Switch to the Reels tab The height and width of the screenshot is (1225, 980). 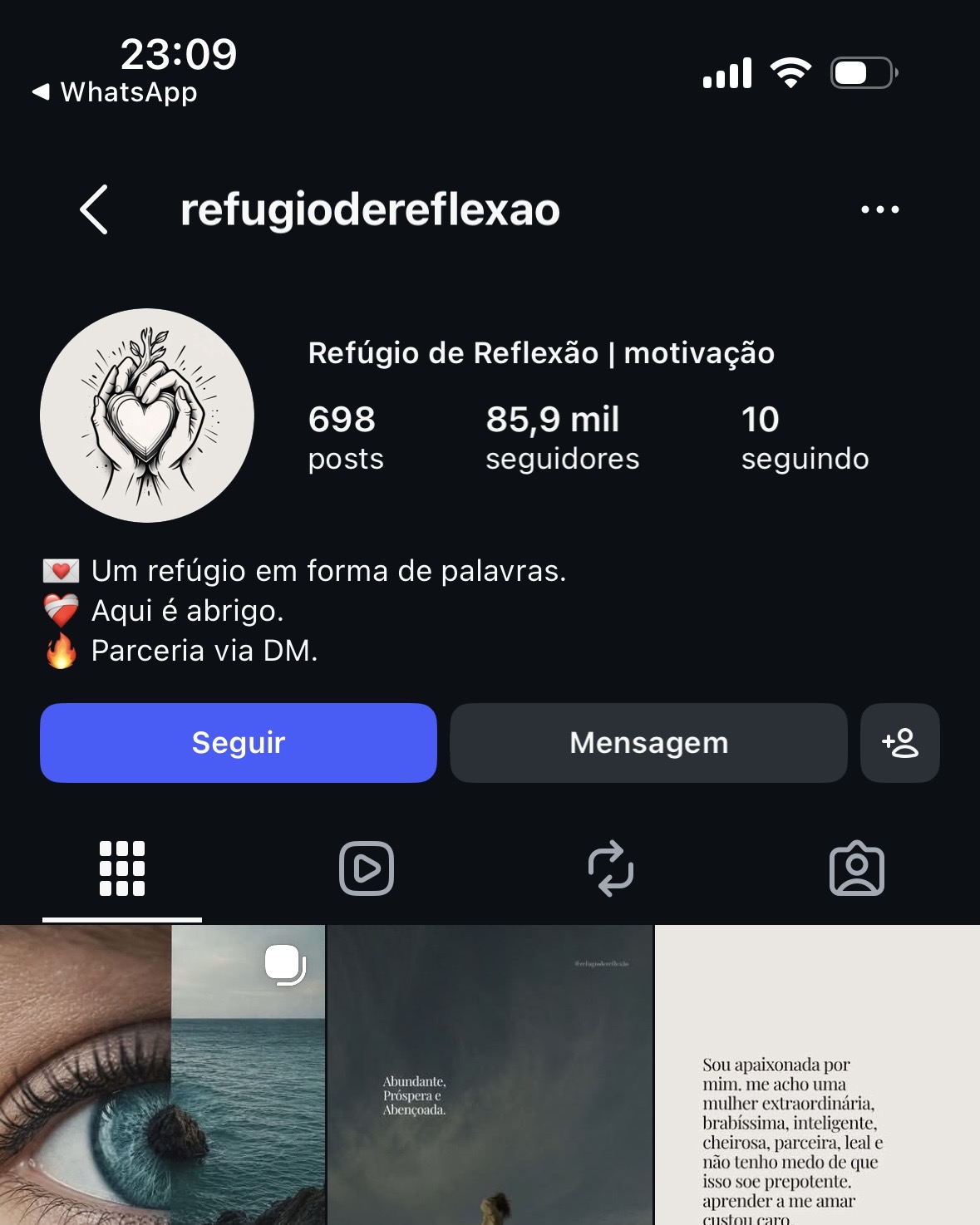pyautogui.click(x=367, y=868)
